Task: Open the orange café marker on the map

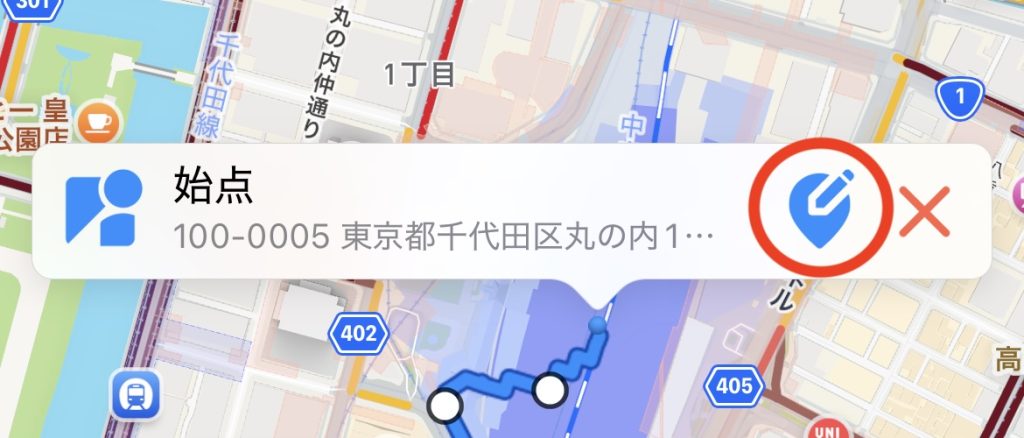Action: (103, 120)
